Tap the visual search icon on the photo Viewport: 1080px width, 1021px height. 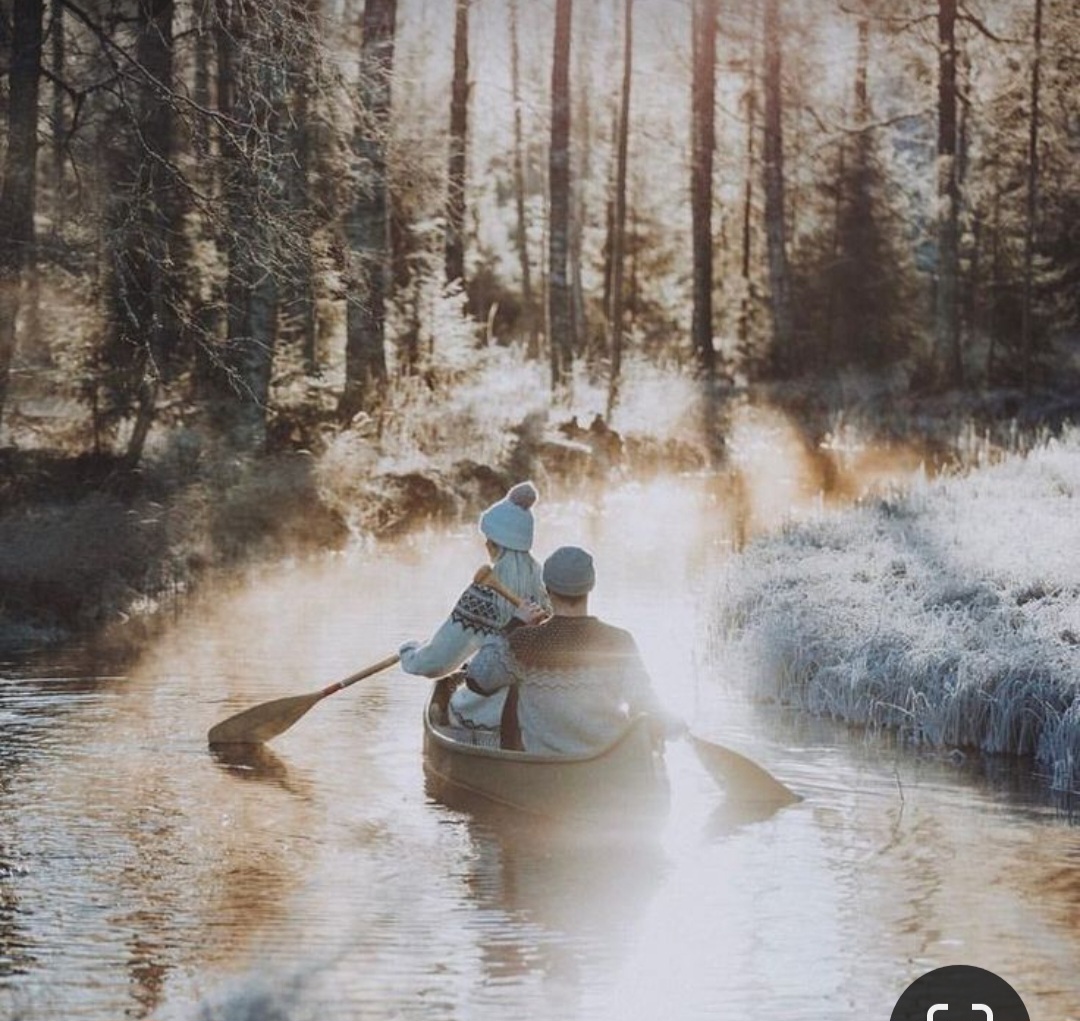pos(960,1003)
